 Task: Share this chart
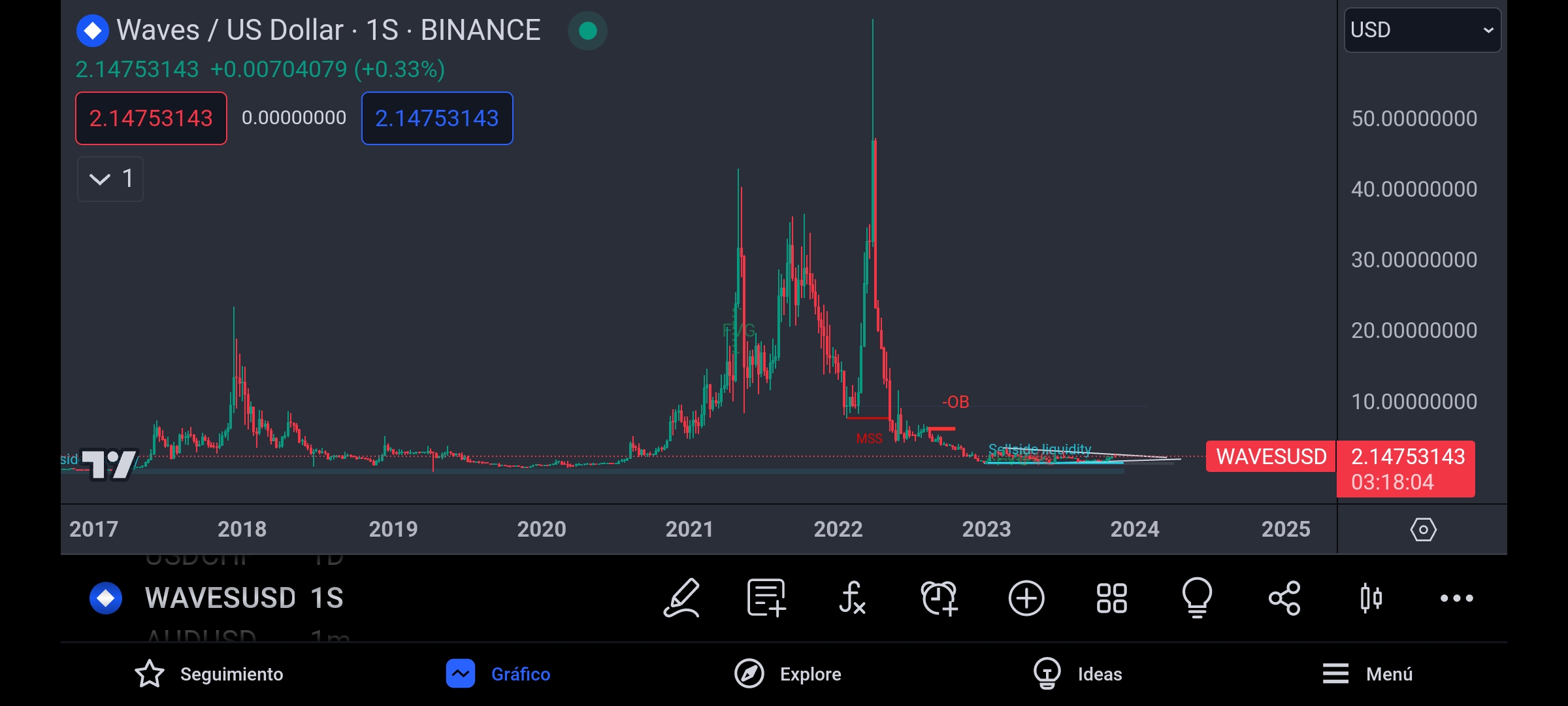pos(1284,598)
